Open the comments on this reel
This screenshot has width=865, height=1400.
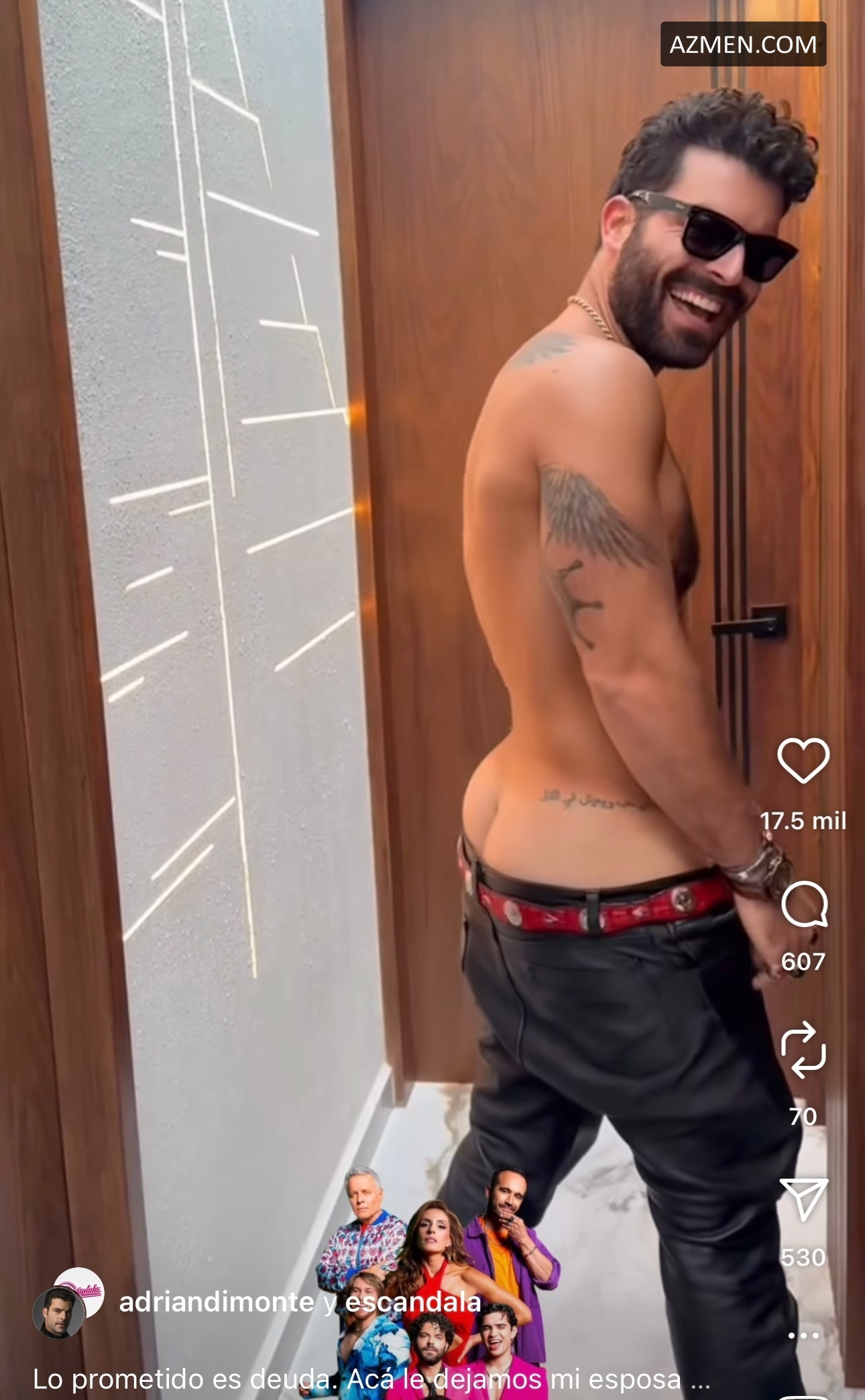pos(803,906)
